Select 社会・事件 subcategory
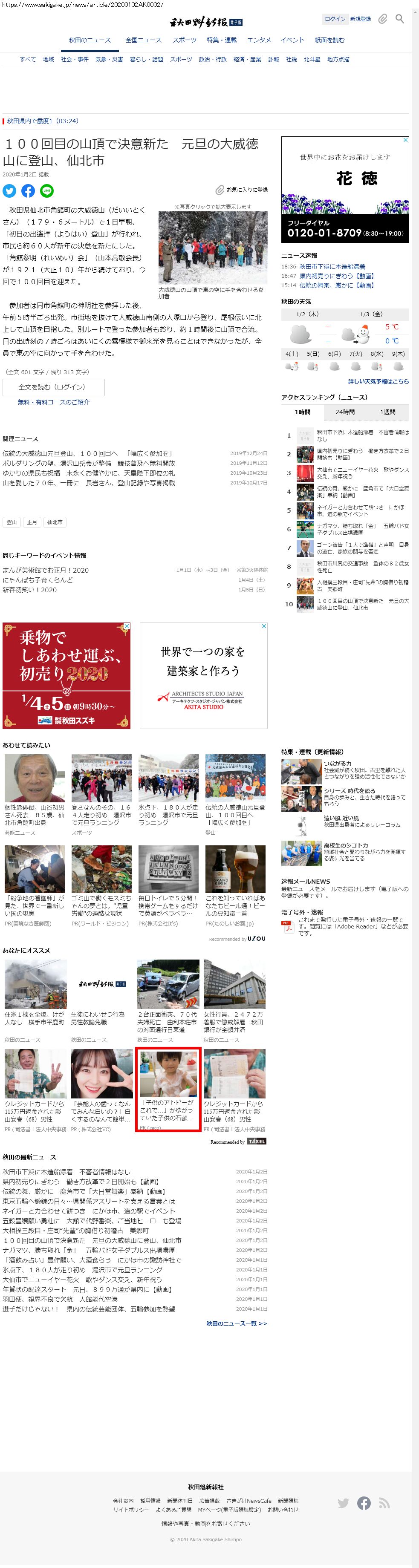The image size is (419, 1568). [74, 60]
